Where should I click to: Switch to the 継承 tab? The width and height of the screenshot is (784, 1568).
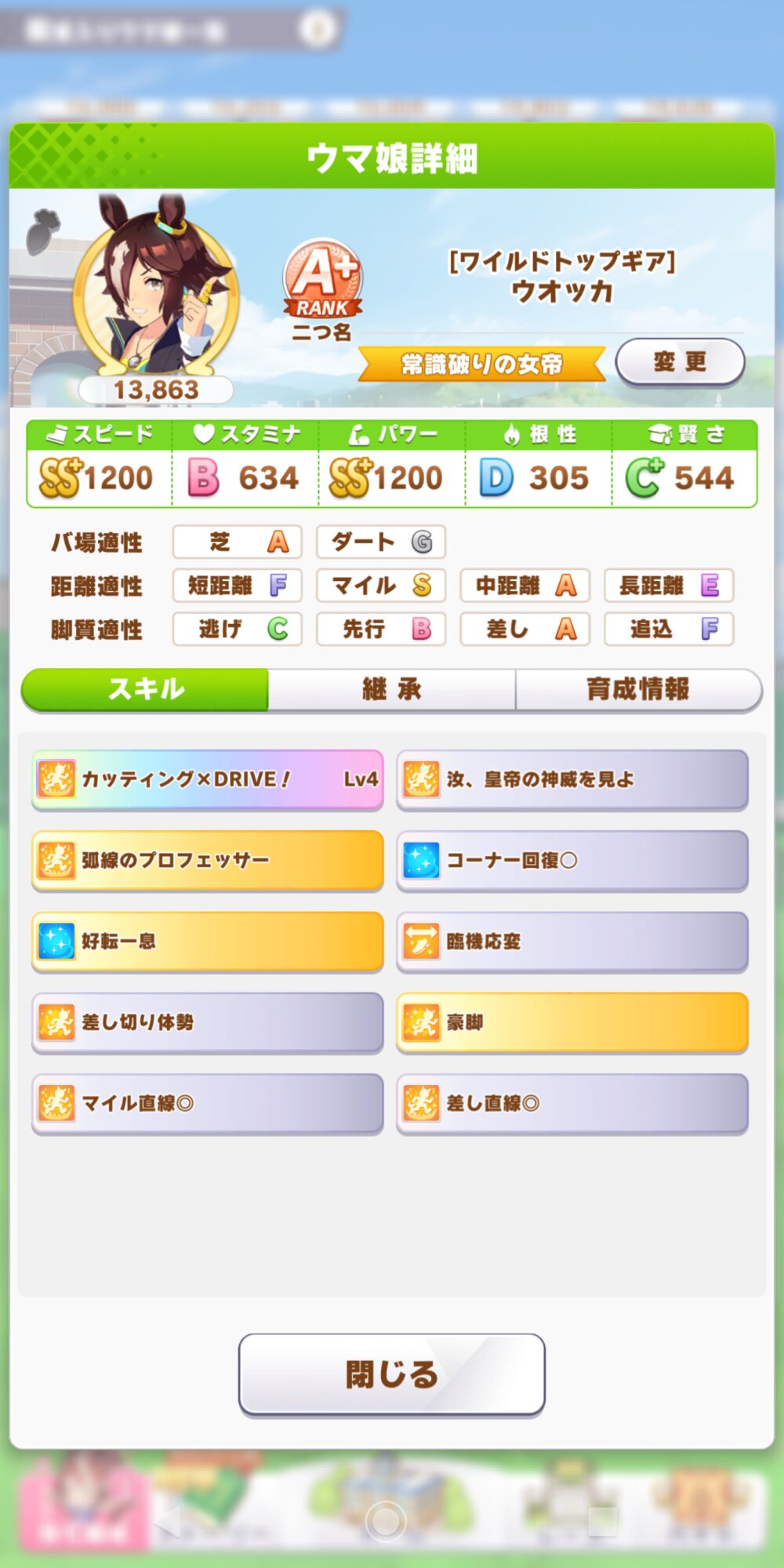point(392,690)
